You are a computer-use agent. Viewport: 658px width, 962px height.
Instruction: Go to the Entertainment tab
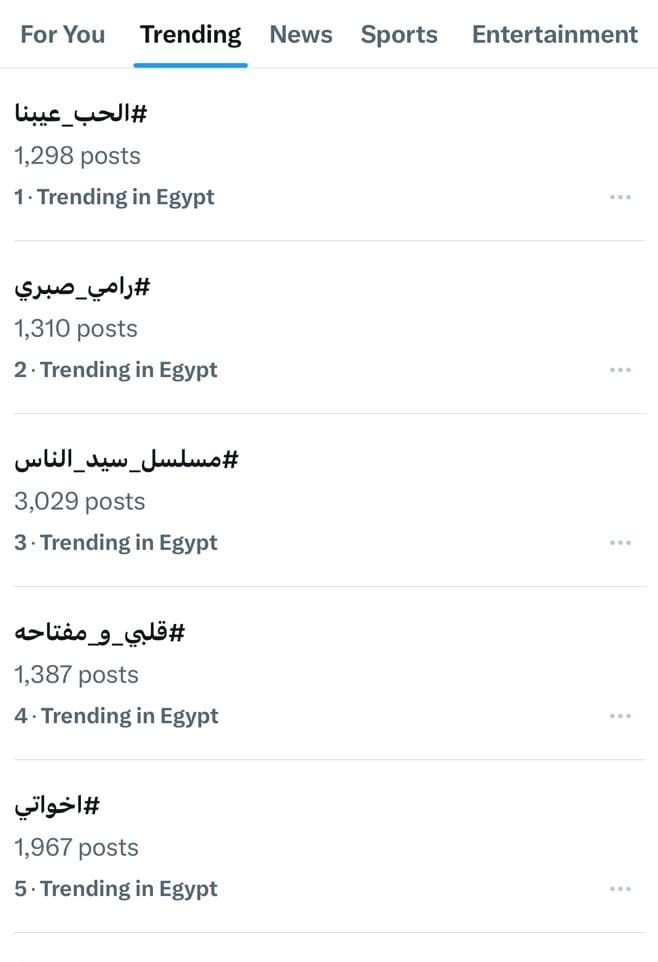(x=554, y=35)
